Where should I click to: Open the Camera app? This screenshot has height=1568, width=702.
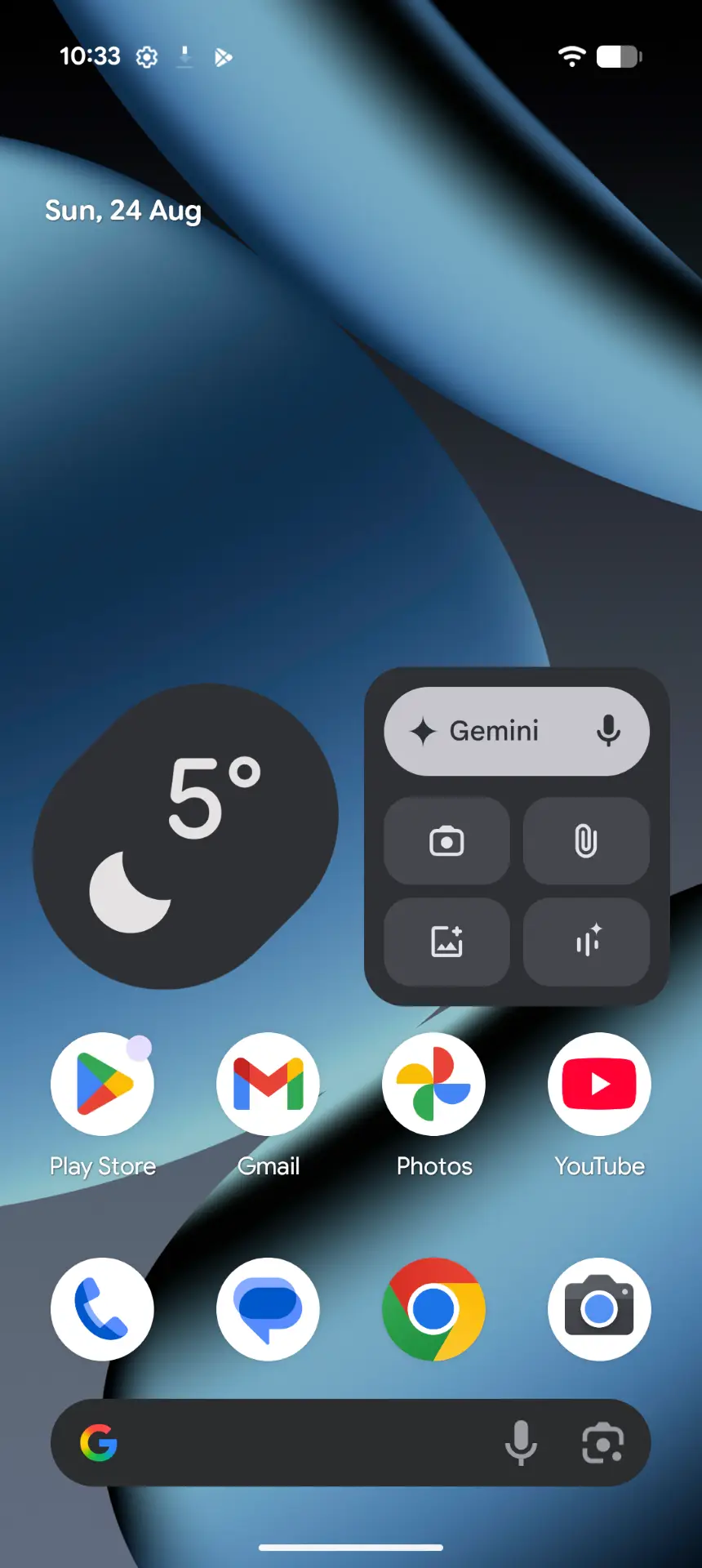pos(599,1309)
